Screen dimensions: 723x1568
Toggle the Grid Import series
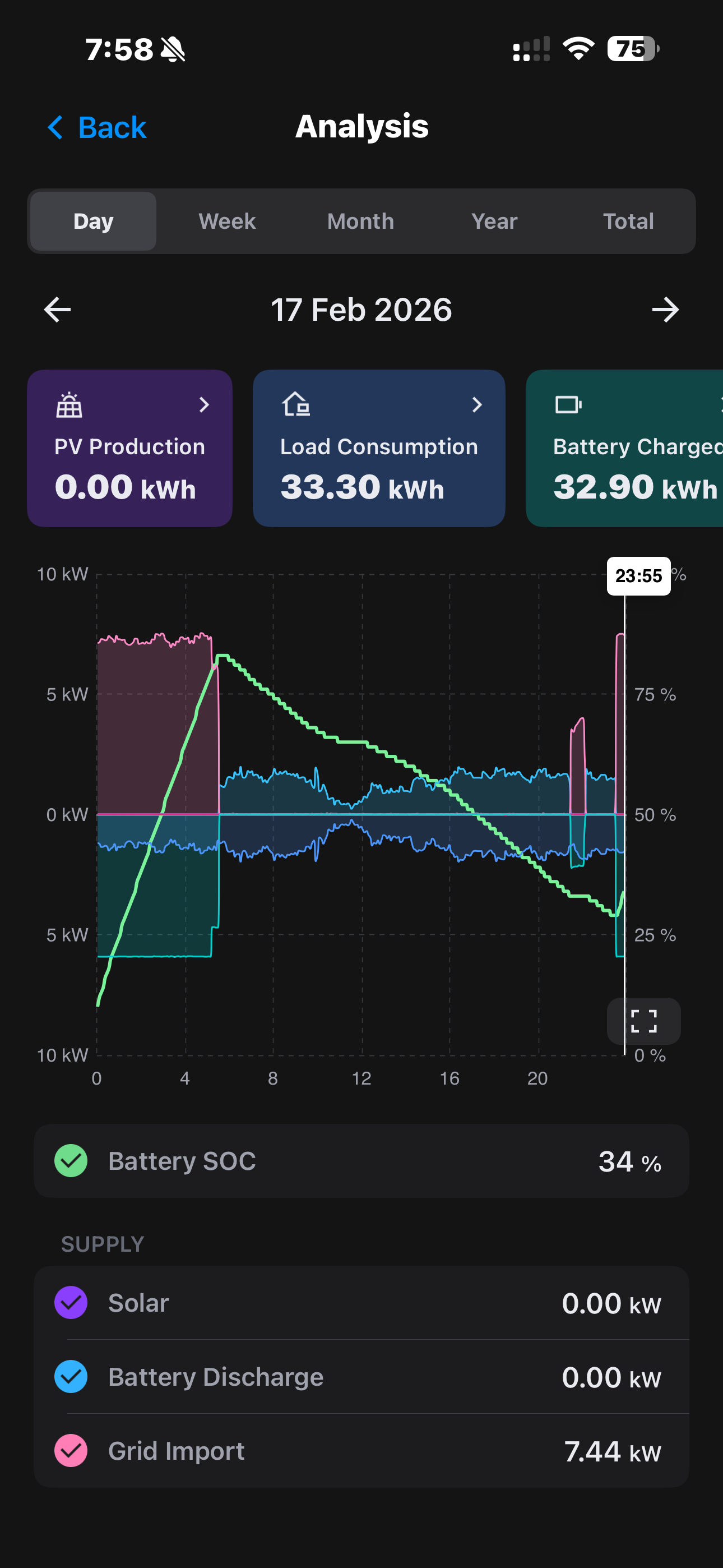[x=71, y=1451]
